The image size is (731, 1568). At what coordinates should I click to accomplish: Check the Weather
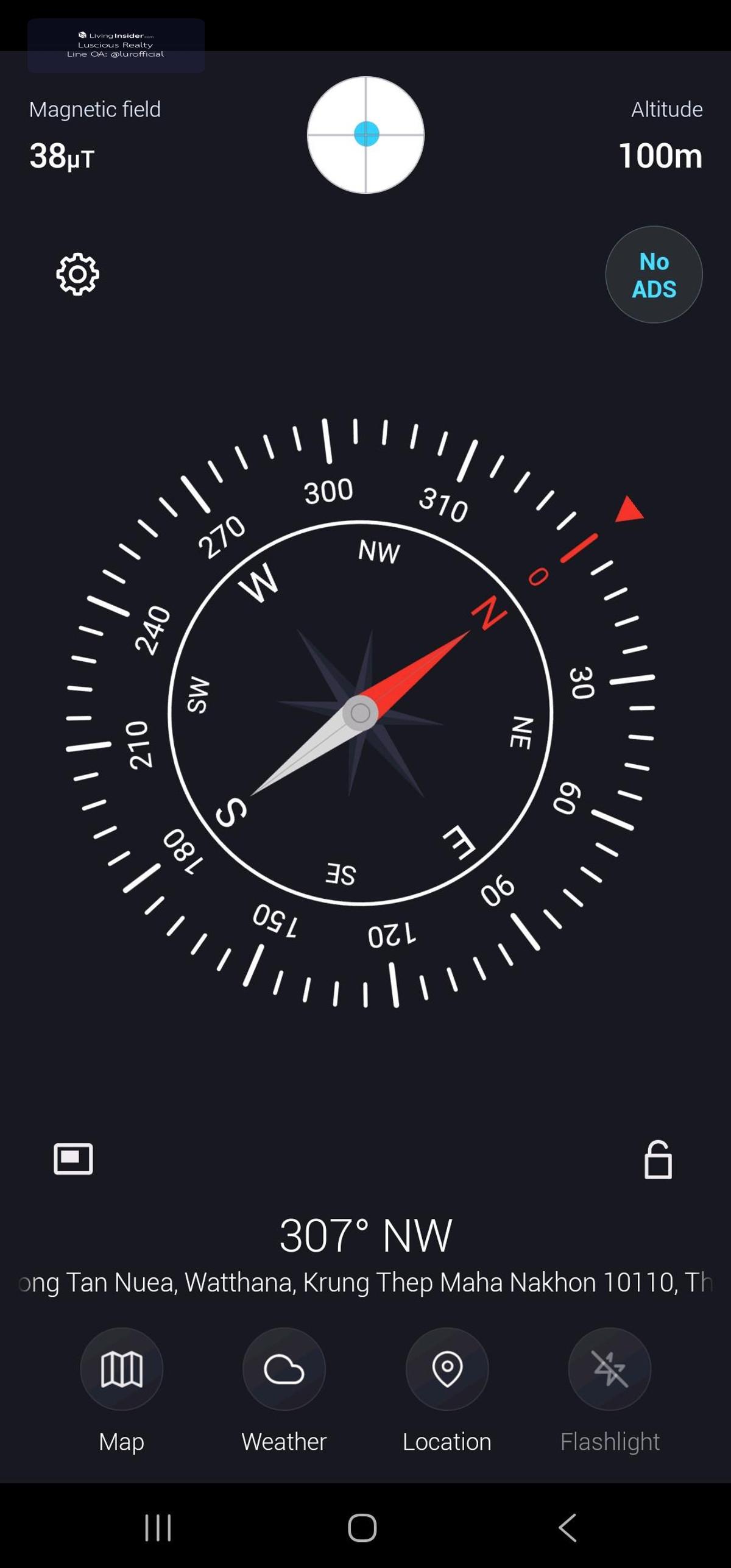click(284, 1369)
